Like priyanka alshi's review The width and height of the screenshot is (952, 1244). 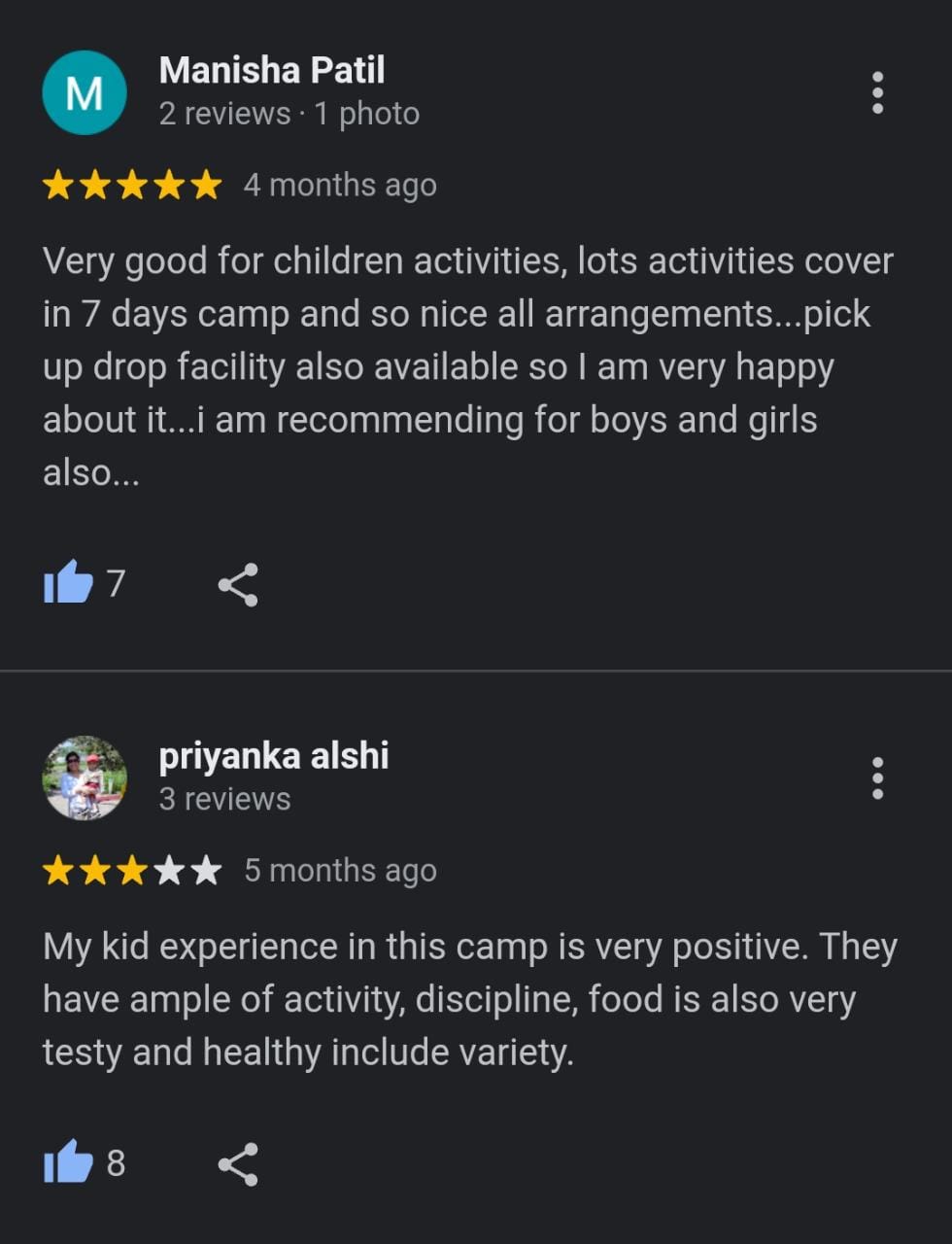click(x=68, y=1162)
